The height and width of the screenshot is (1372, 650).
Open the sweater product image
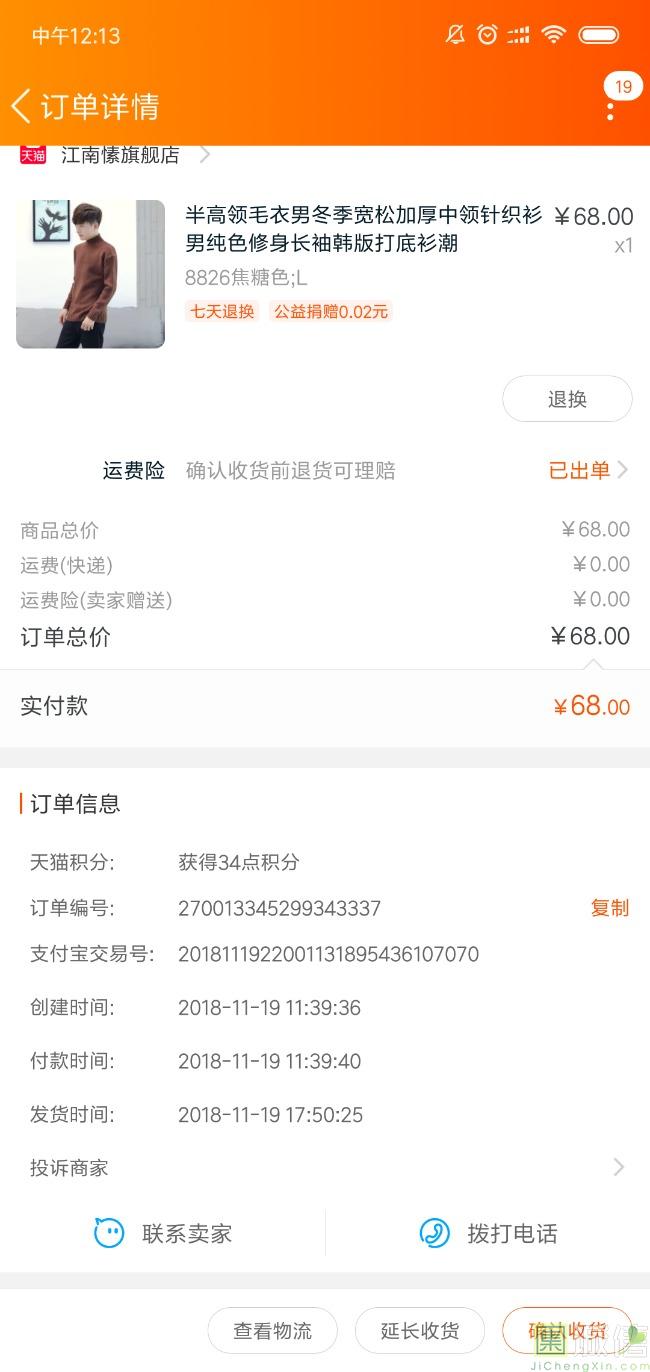coord(90,274)
